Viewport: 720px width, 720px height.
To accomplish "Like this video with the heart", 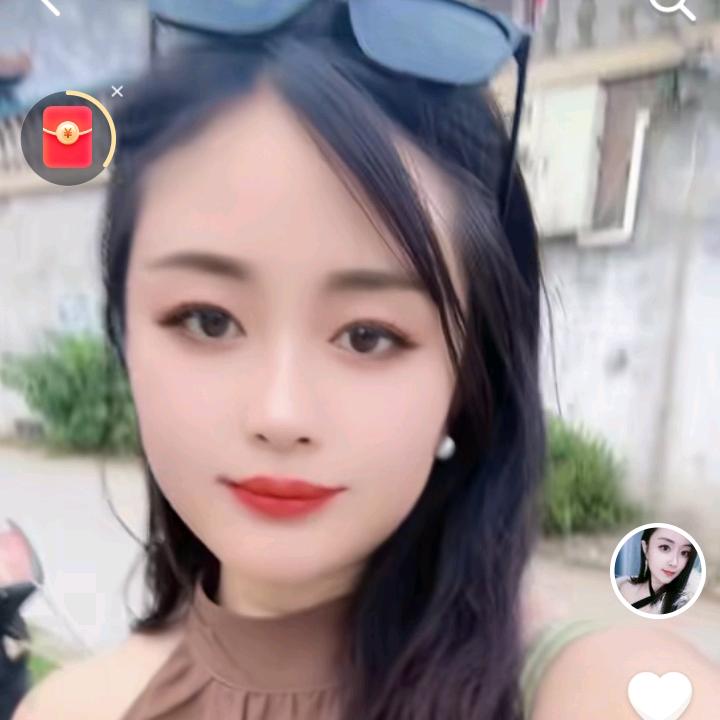I will [x=660, y=696].
